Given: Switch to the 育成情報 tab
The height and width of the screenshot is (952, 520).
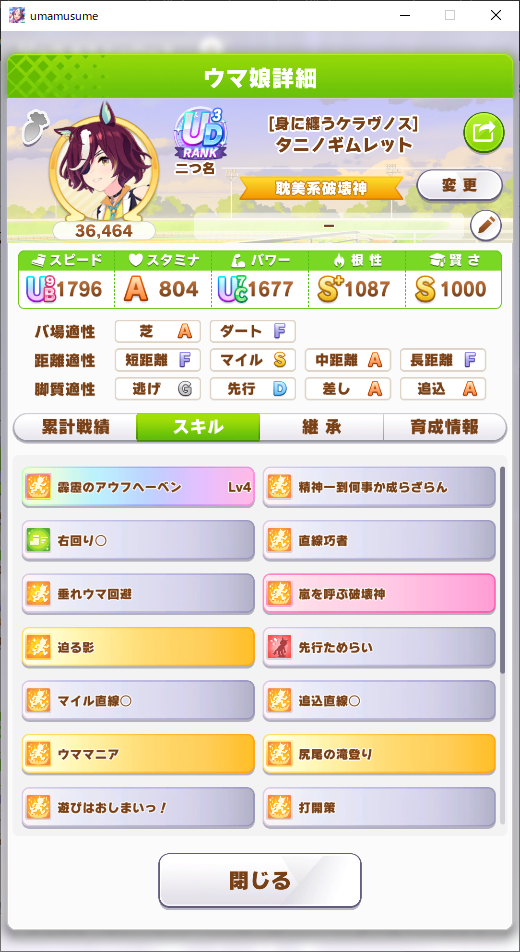Looking at the screenshot, I should pyautogui.click(x=445, y=427).
